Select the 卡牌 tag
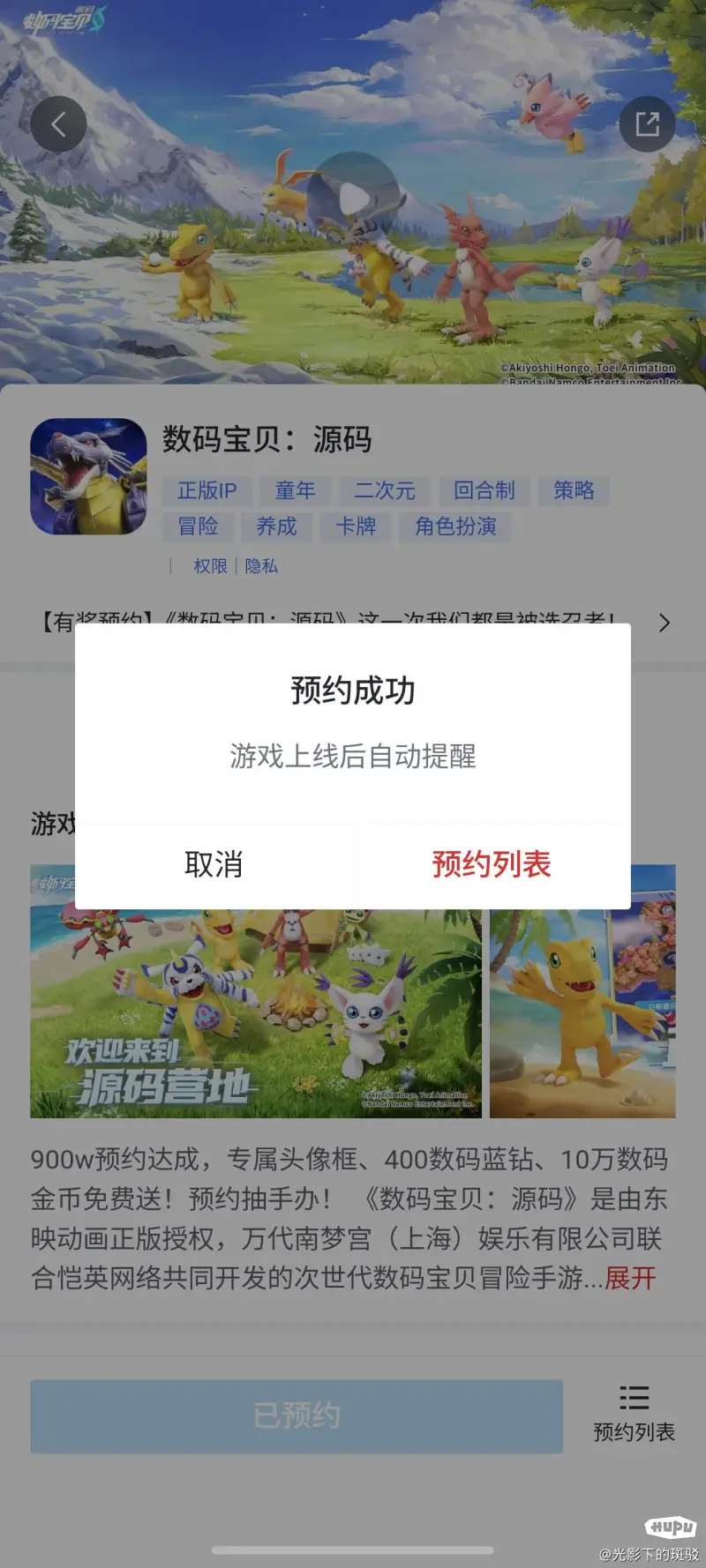 click(356, 526)
